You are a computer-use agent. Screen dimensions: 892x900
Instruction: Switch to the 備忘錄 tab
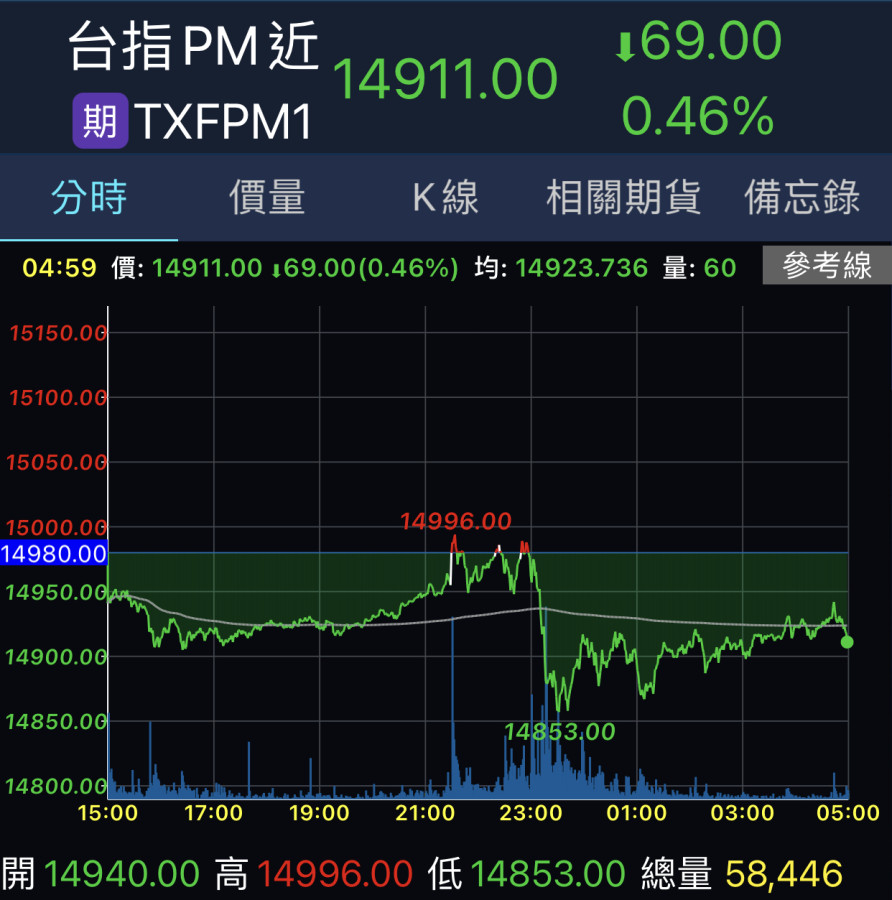(802, 198)
